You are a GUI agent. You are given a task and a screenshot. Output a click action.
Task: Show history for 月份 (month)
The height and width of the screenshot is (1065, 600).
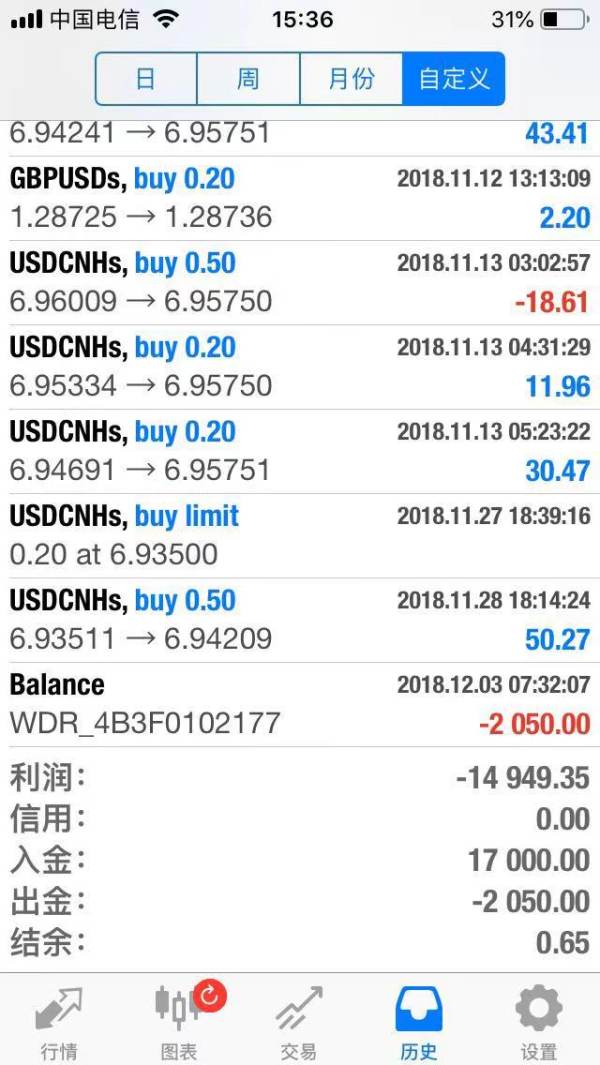click(351, 79)
